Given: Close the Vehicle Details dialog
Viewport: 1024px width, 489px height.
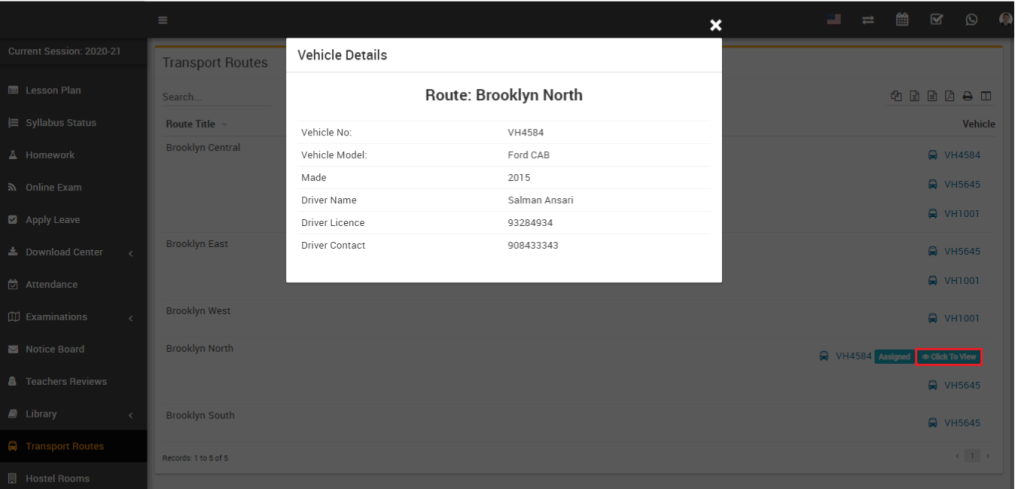Looking at the screenshot, I should (x=715, y=26).
